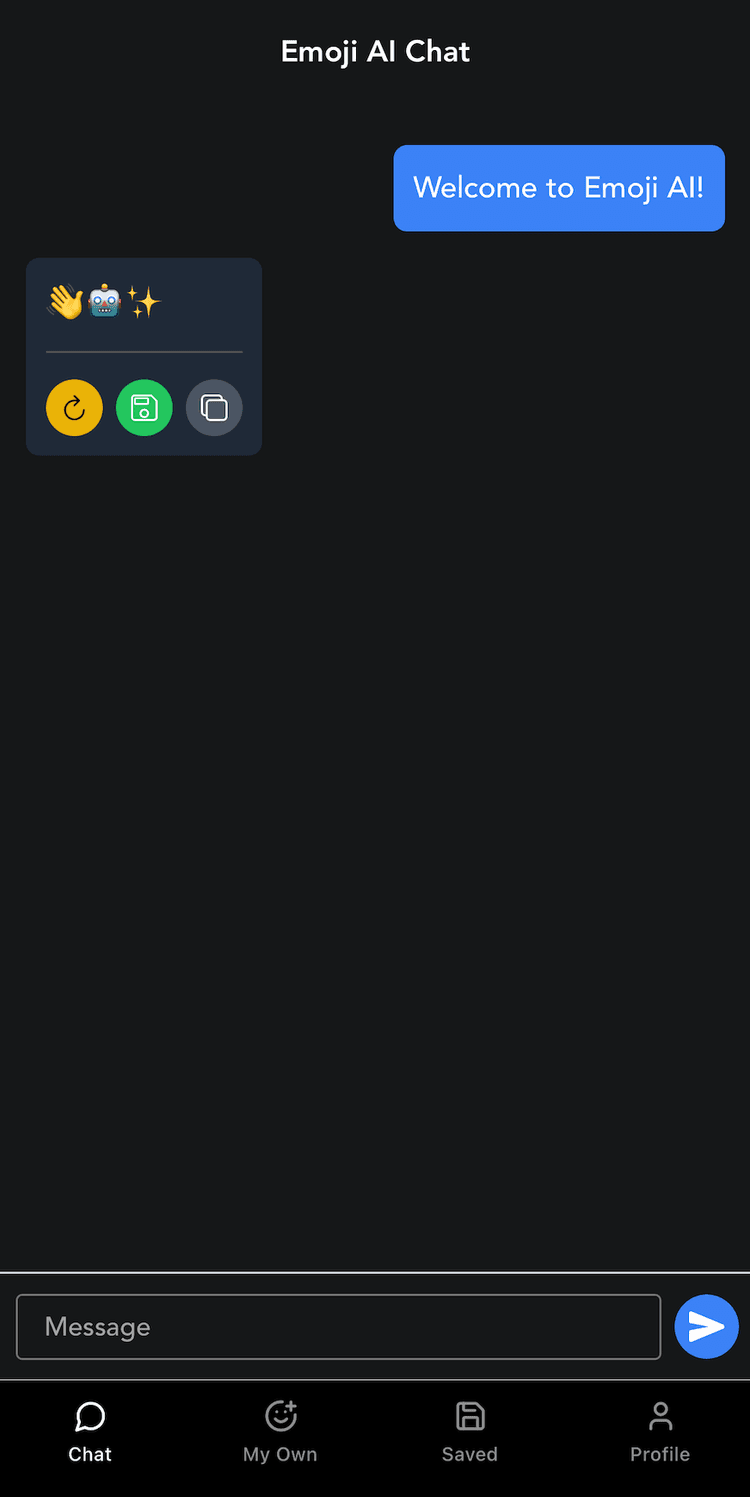Select the My Own smiley-plus icon
The width and height of the screenshot is (750, 1497).
point(280,1416)
